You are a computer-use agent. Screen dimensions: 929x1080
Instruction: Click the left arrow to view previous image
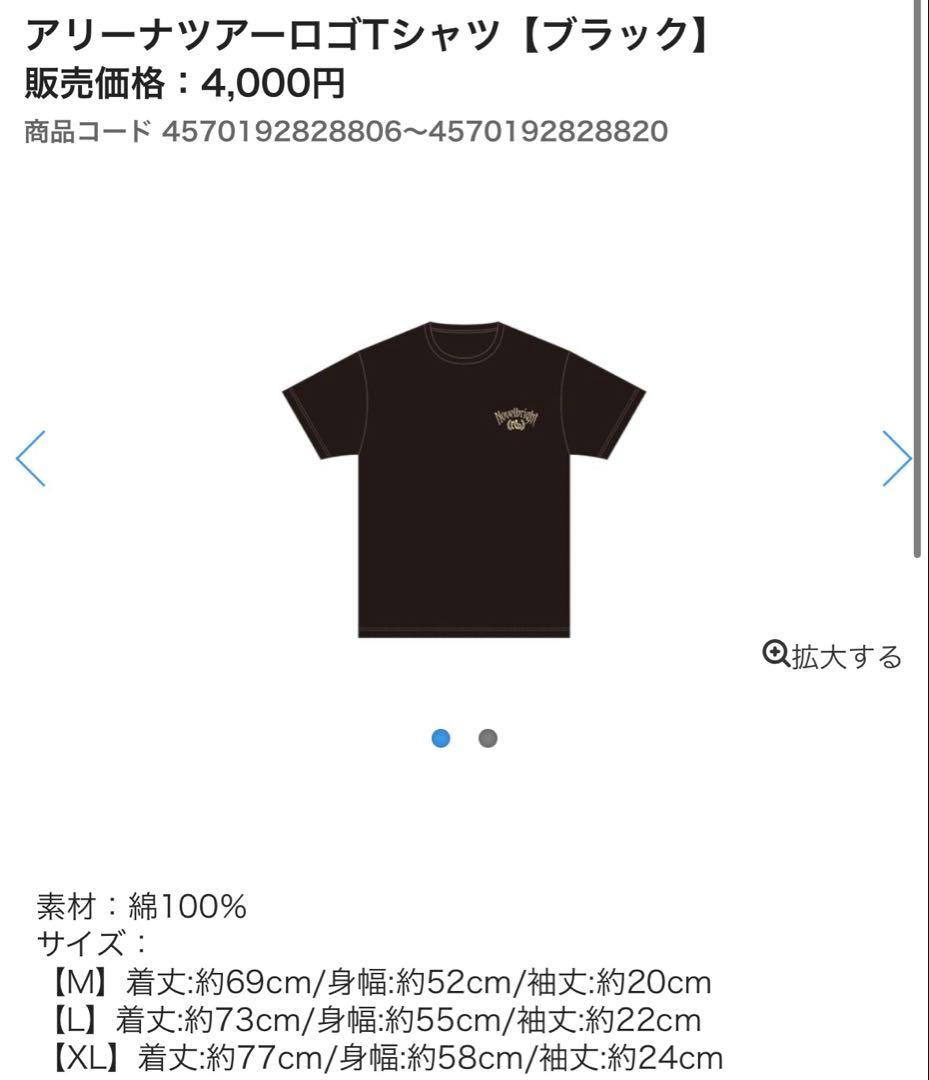point(33,459)
